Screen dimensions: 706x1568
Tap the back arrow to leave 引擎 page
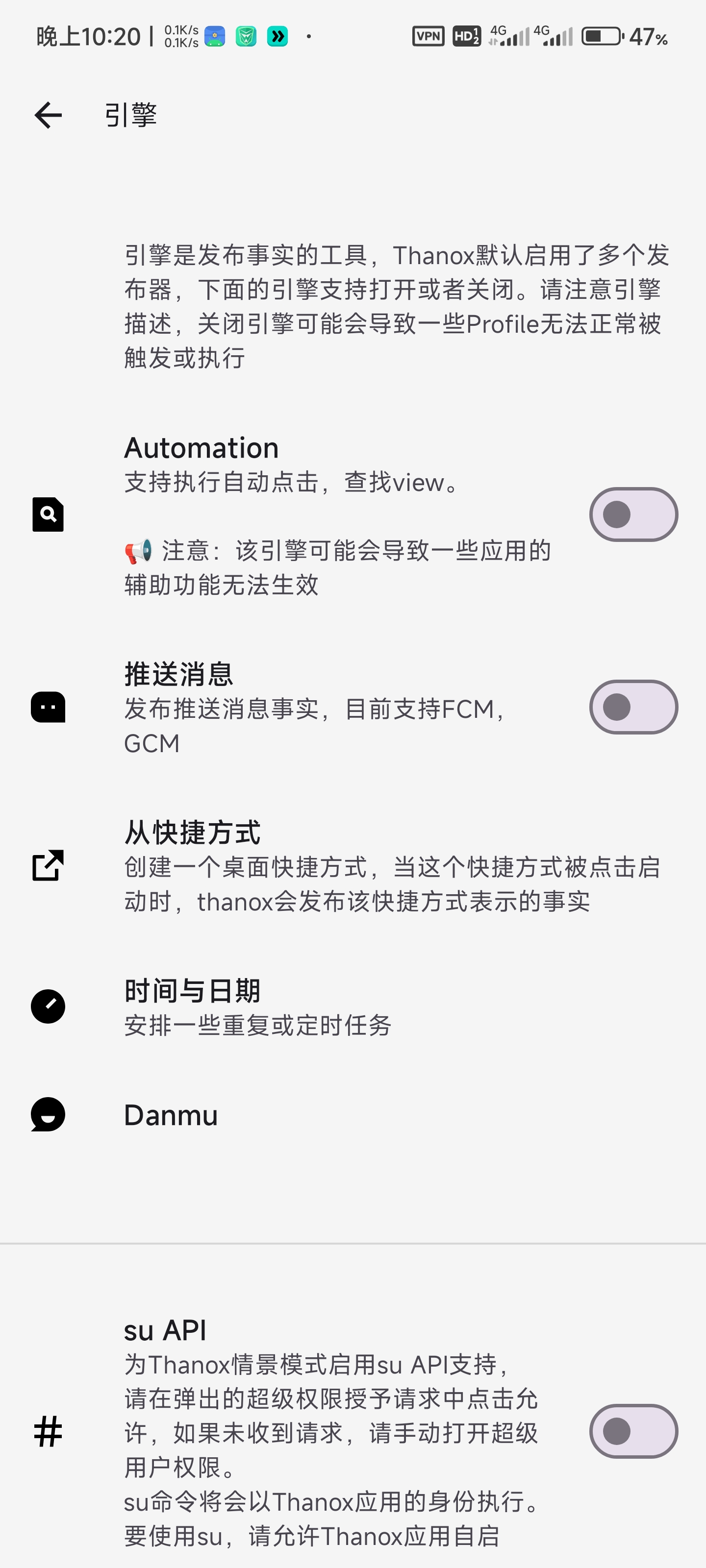point(48,115)
